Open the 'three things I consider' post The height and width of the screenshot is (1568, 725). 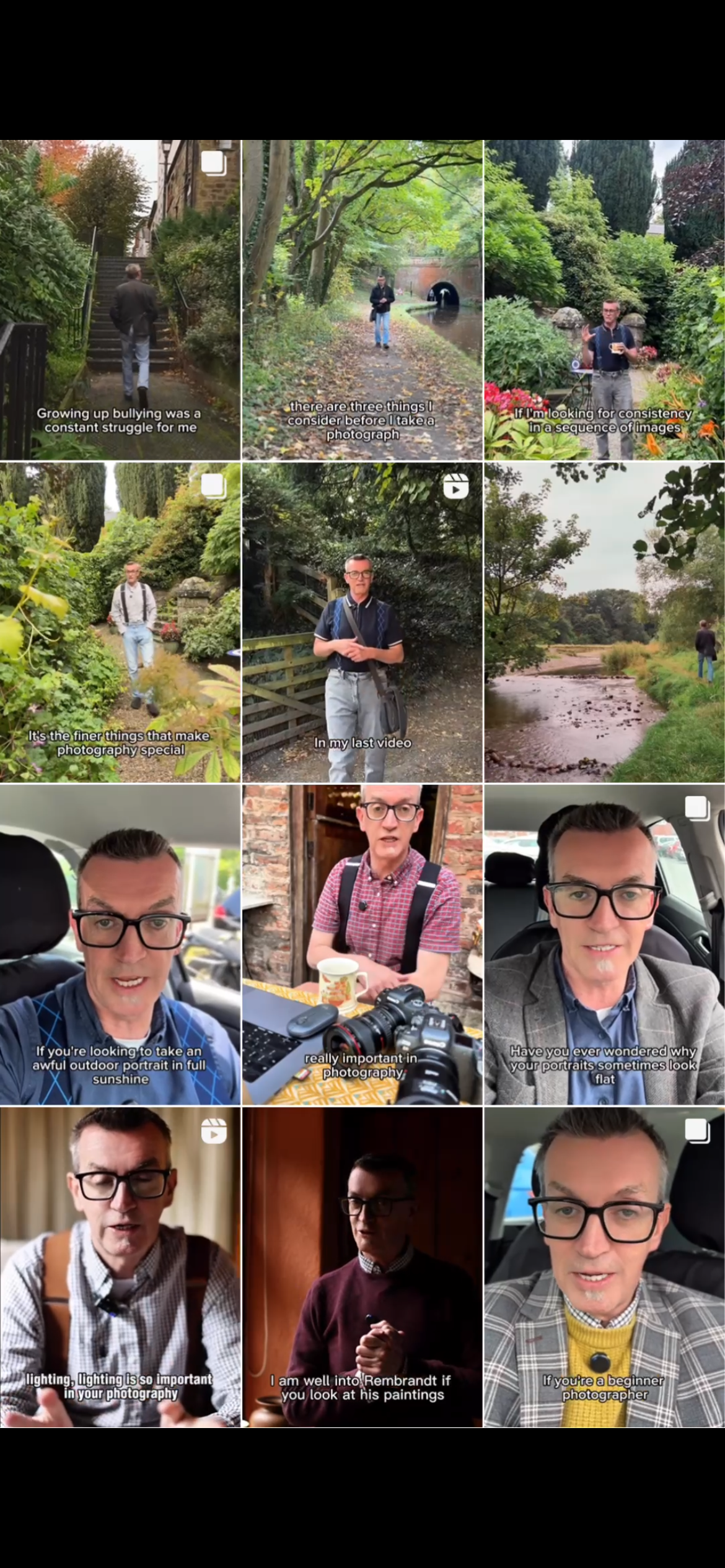[x=362, y=300]
